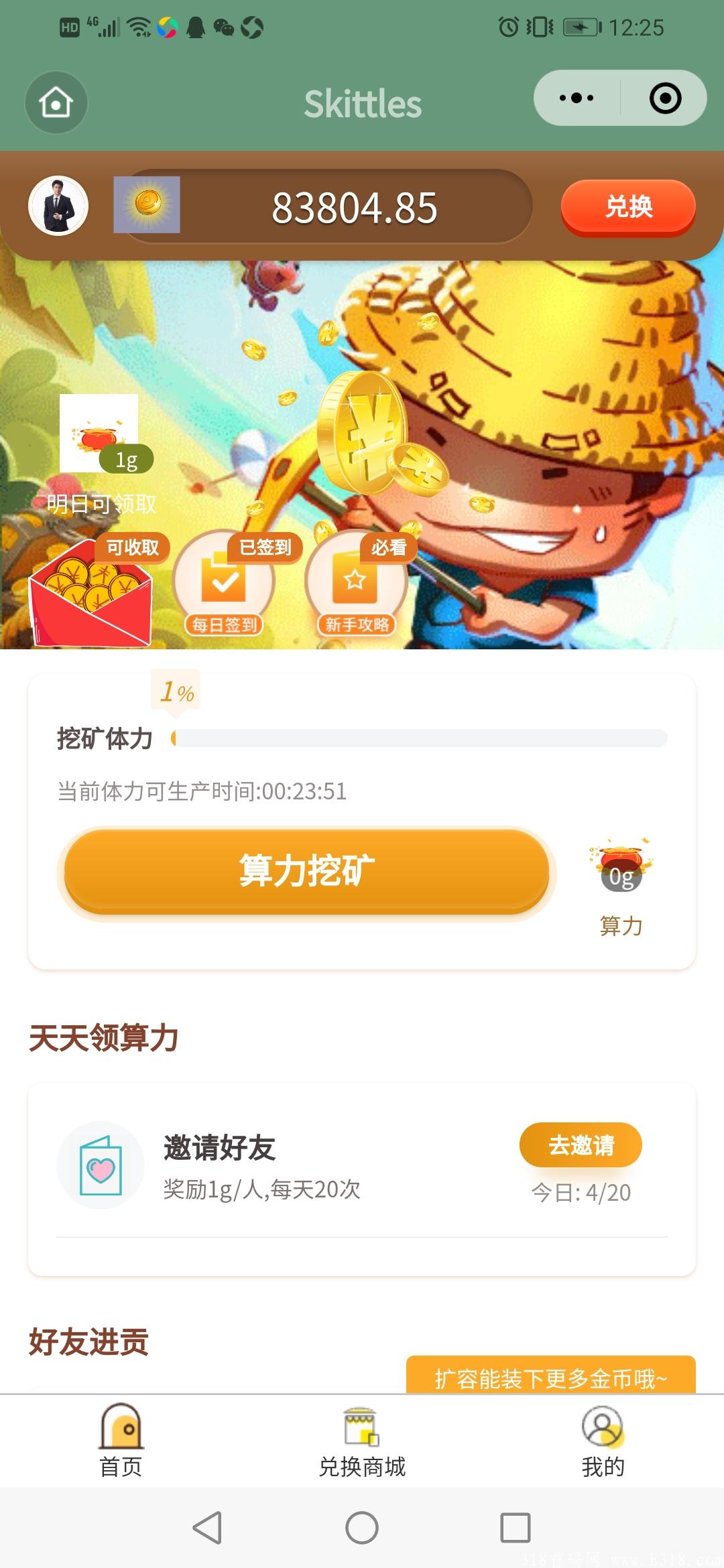724x1568 pixels.
Task: Open the 新手攻略 beginner guide icon
Action: [357, 583]
